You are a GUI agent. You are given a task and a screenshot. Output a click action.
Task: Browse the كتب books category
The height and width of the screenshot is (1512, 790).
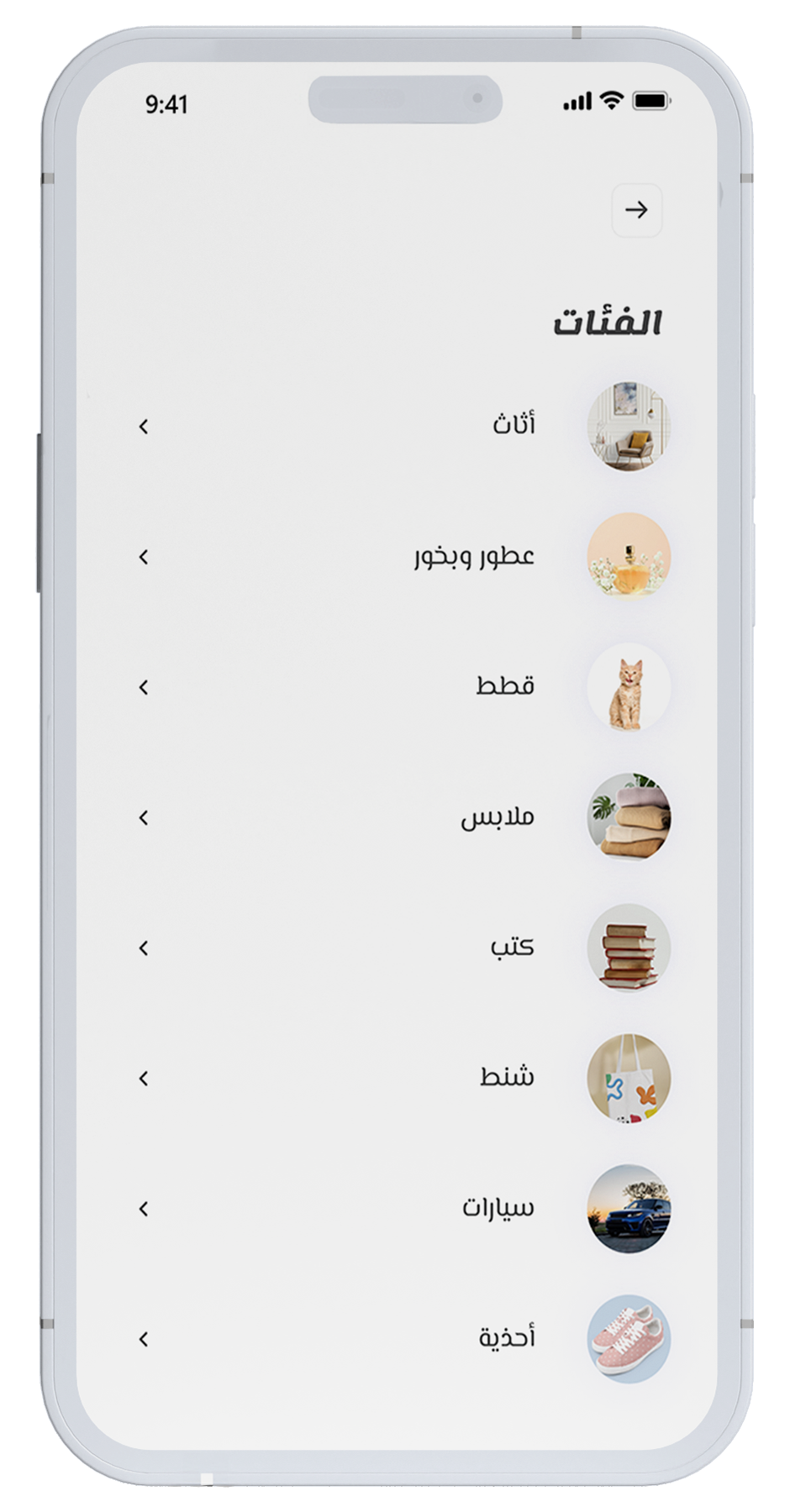(512, 947)
